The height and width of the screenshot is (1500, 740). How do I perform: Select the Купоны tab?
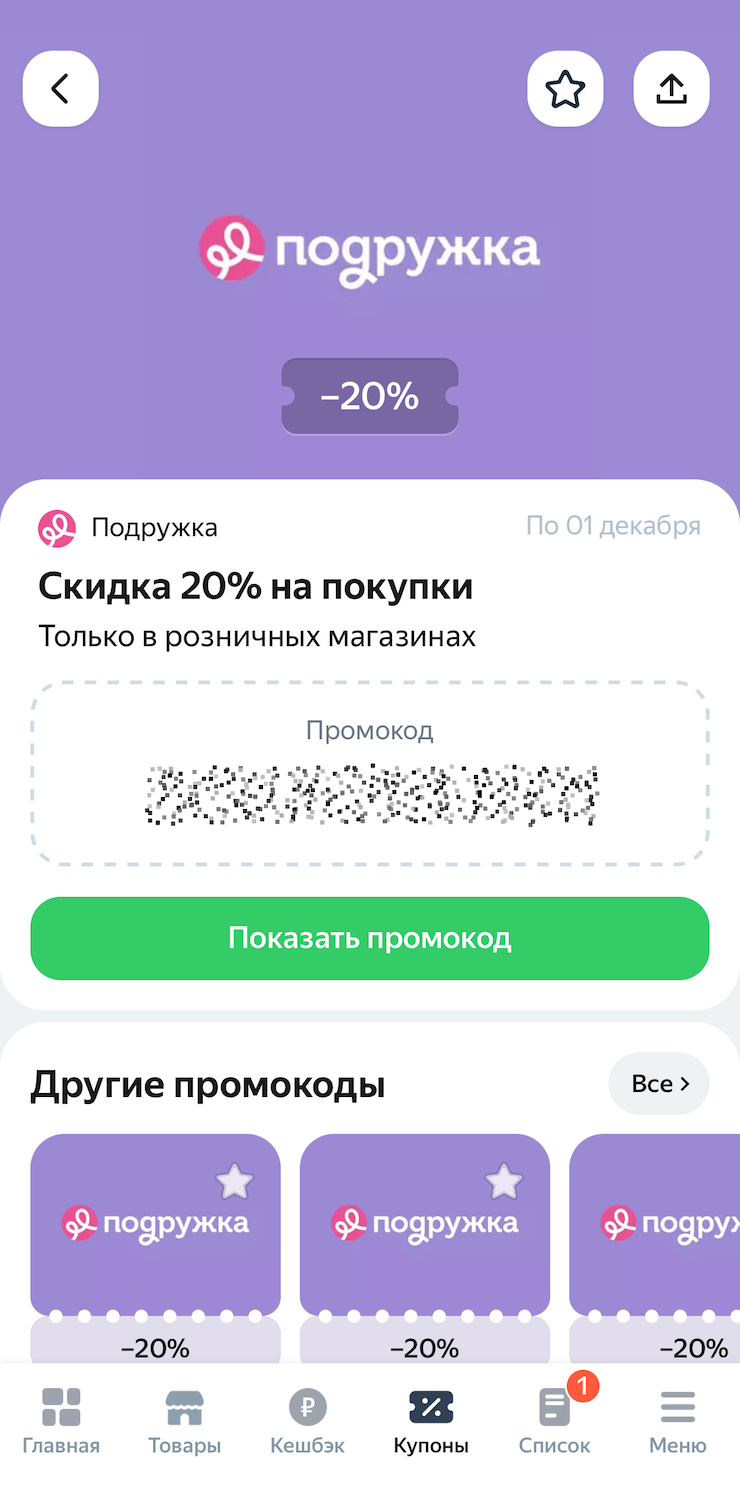point(431,1420)
